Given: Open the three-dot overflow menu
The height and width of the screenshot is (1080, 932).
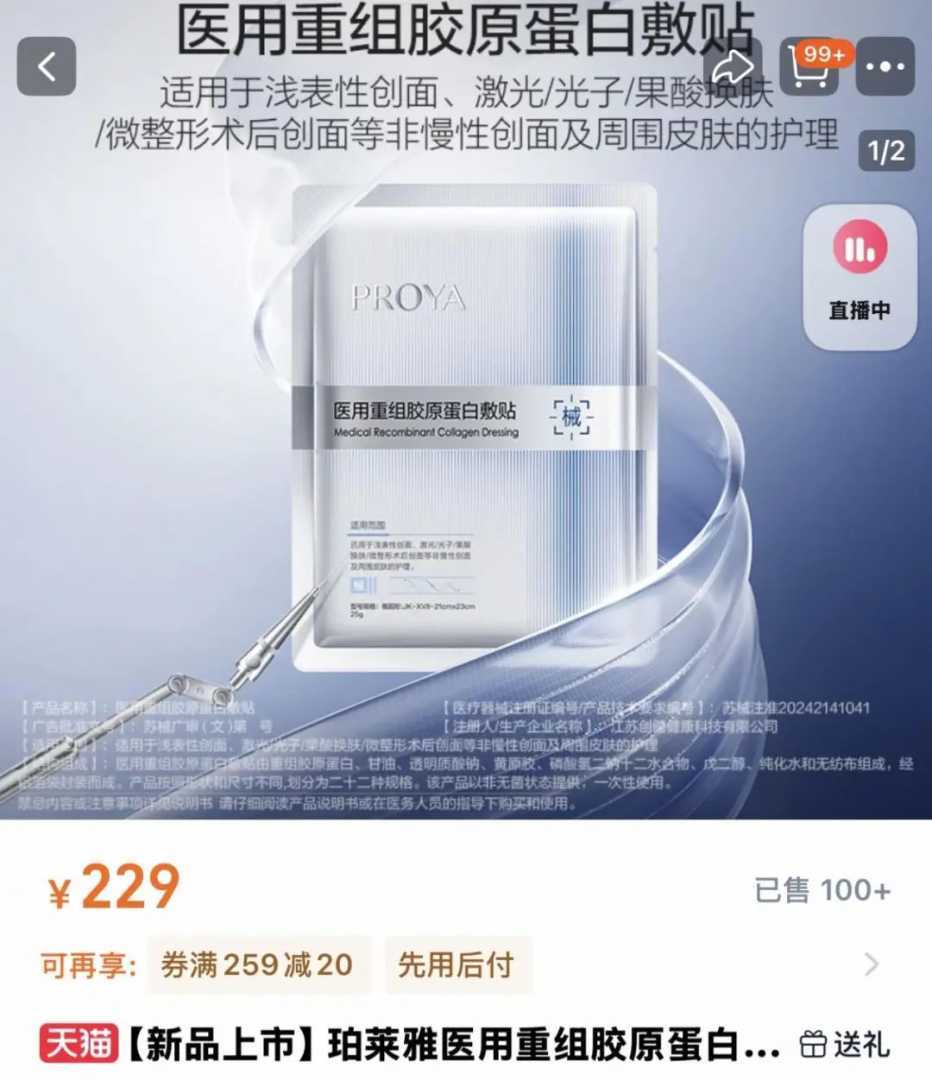Looking at the screenshot, I should pyautogui.click(x=885, y=67).
